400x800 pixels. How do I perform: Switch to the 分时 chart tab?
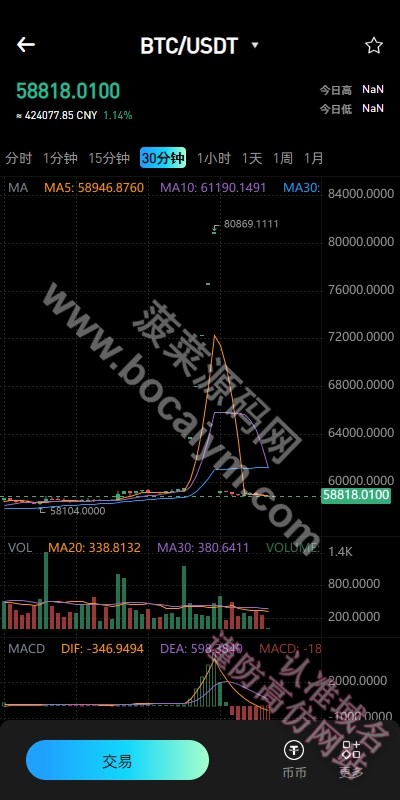(18, 158)
